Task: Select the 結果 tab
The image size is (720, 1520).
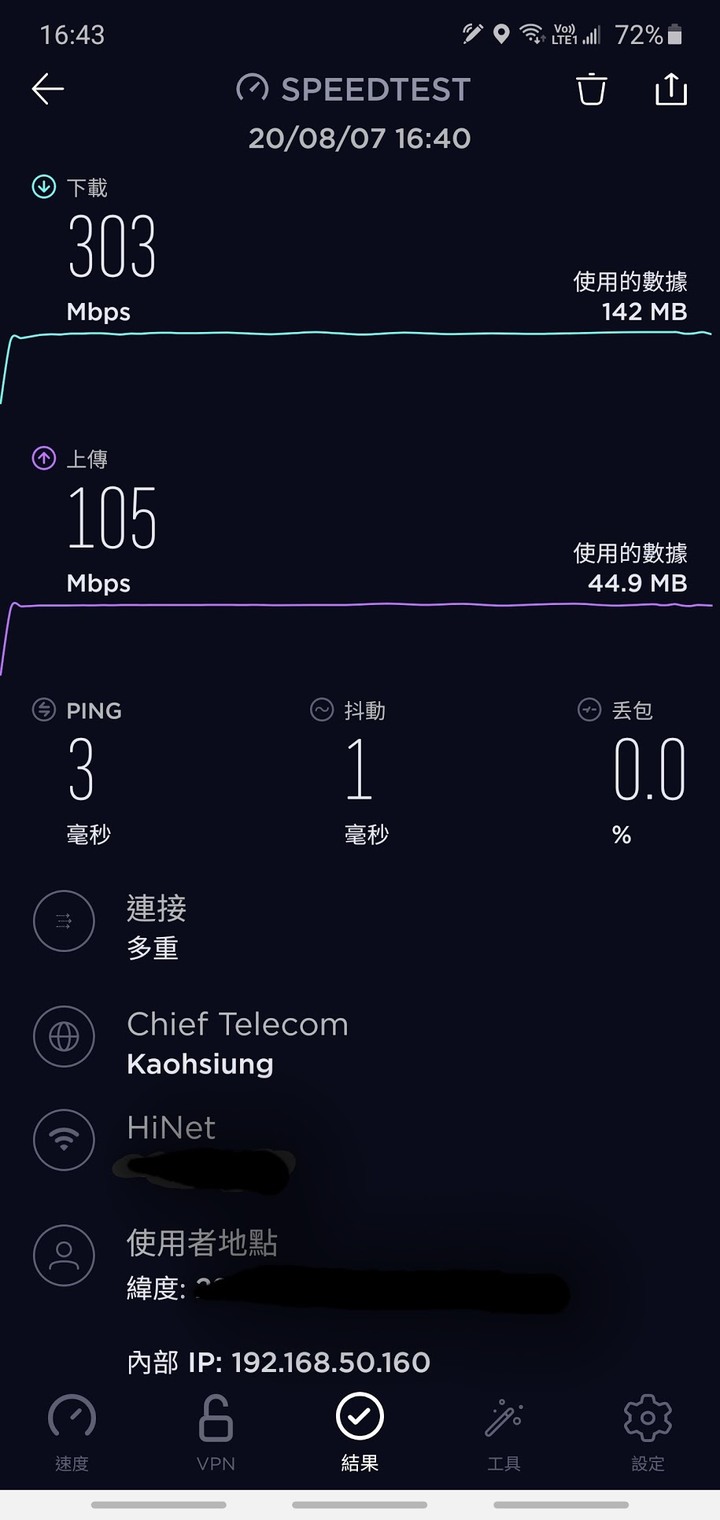Action: pos(360,1432)
